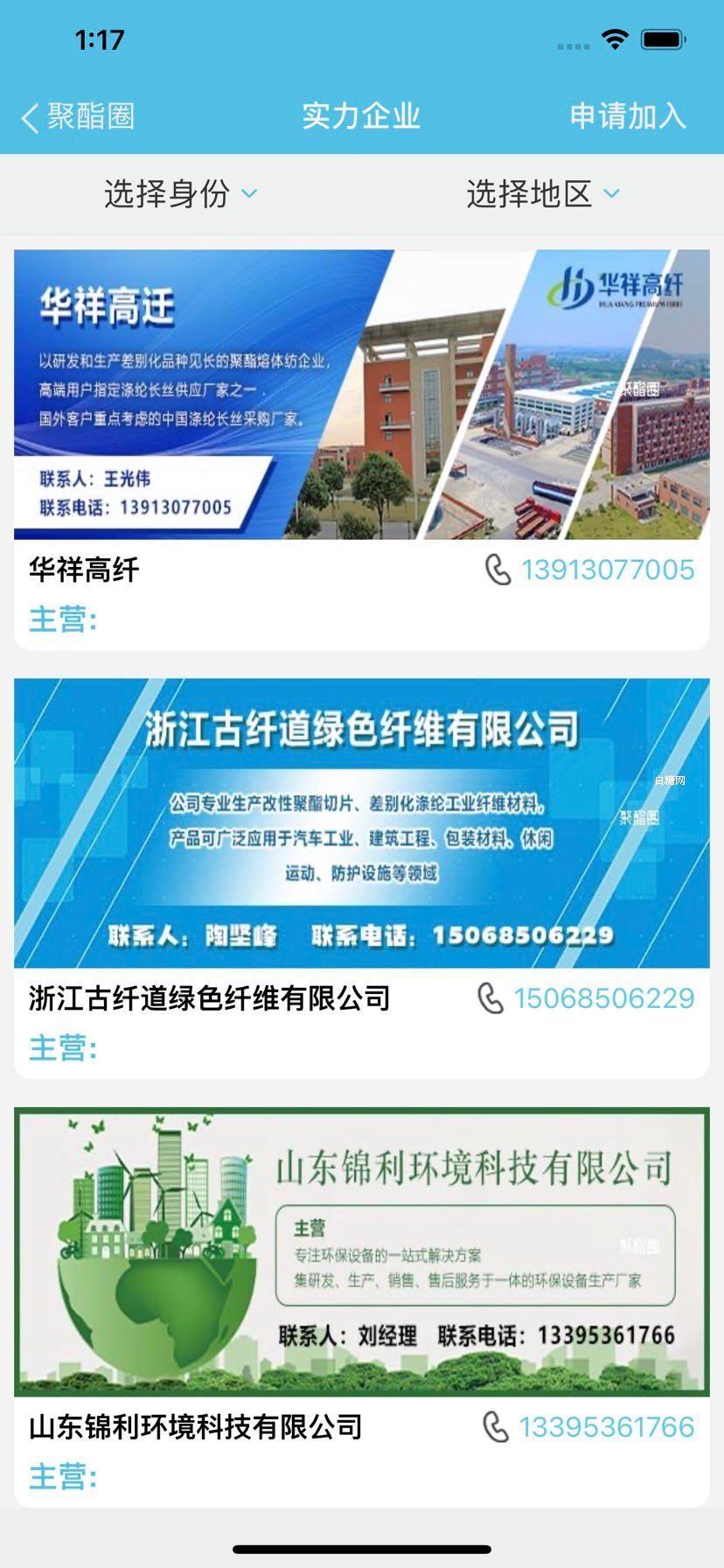Open the 浙江古纤道绿色纤维有限公司 card

361,823
